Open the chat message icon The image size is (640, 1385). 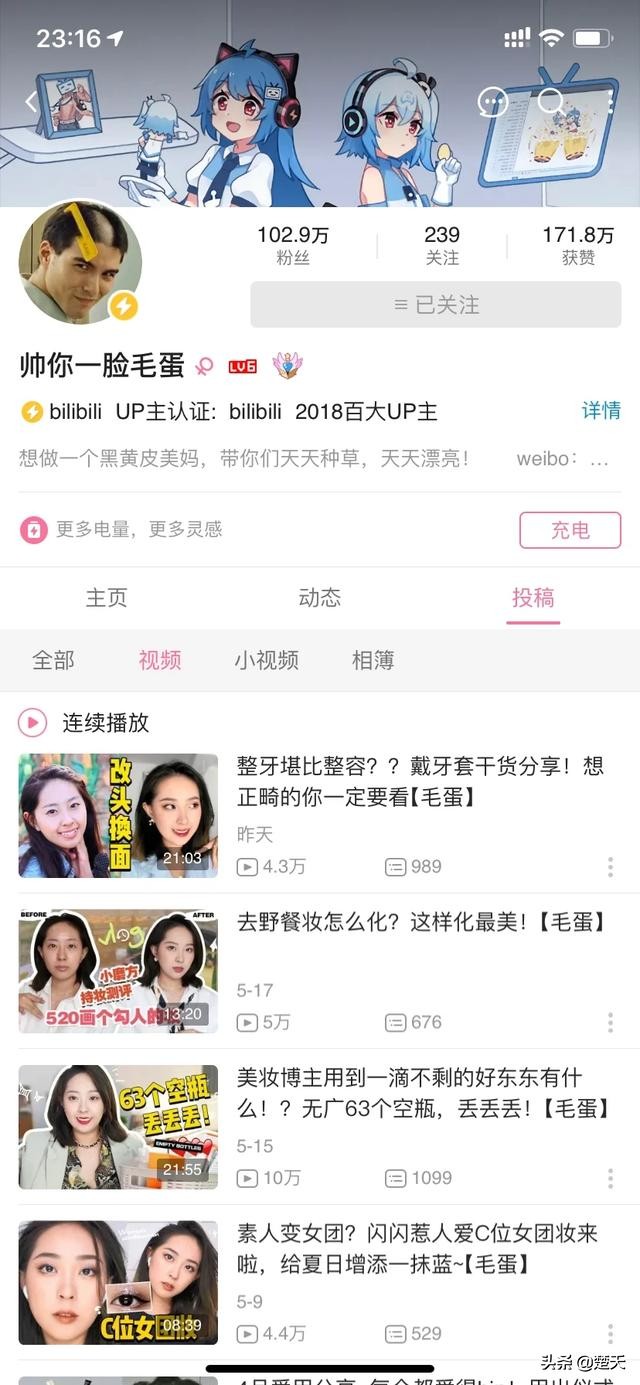[493, 101]
